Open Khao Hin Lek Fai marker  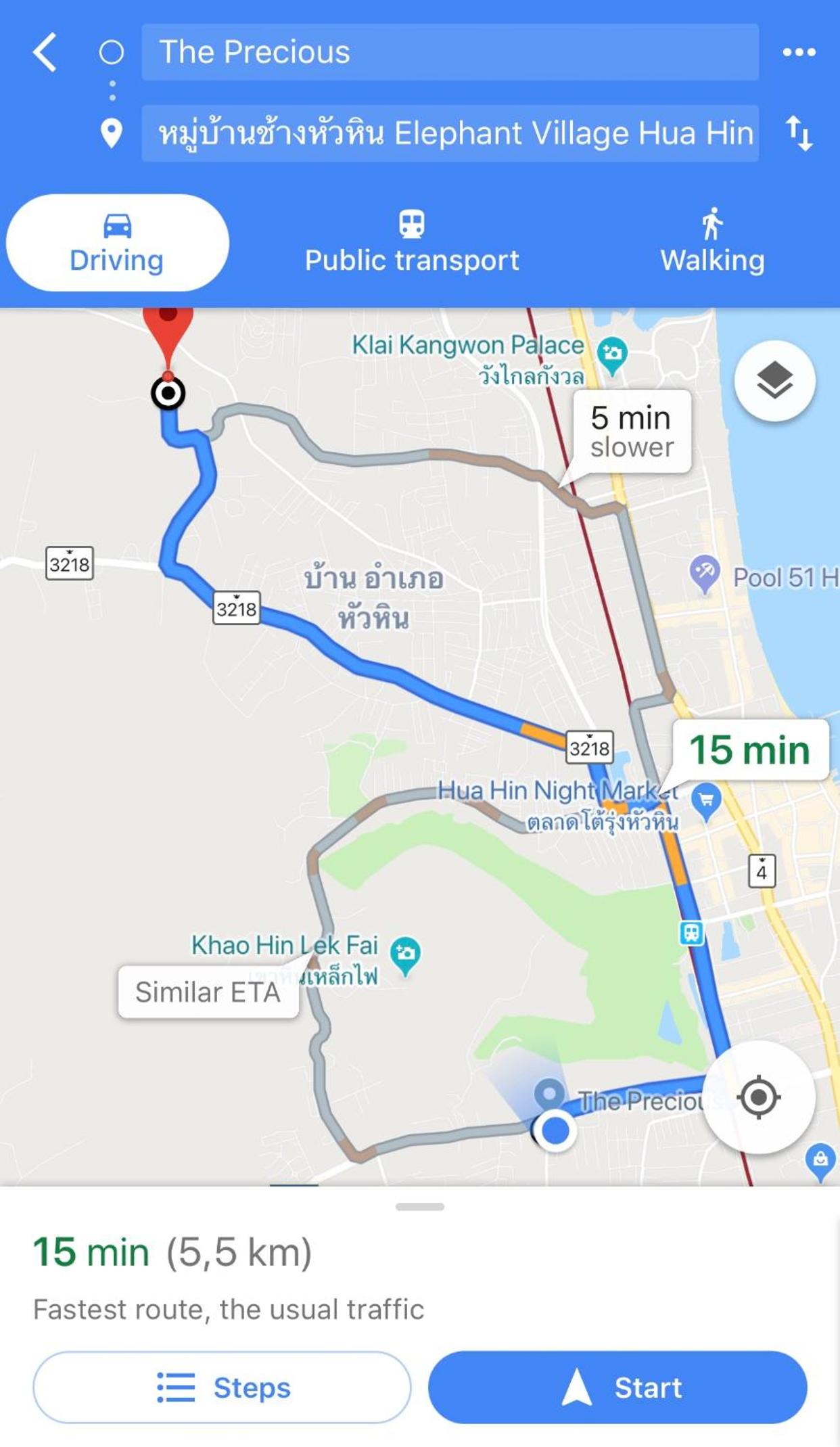[405, 954]
